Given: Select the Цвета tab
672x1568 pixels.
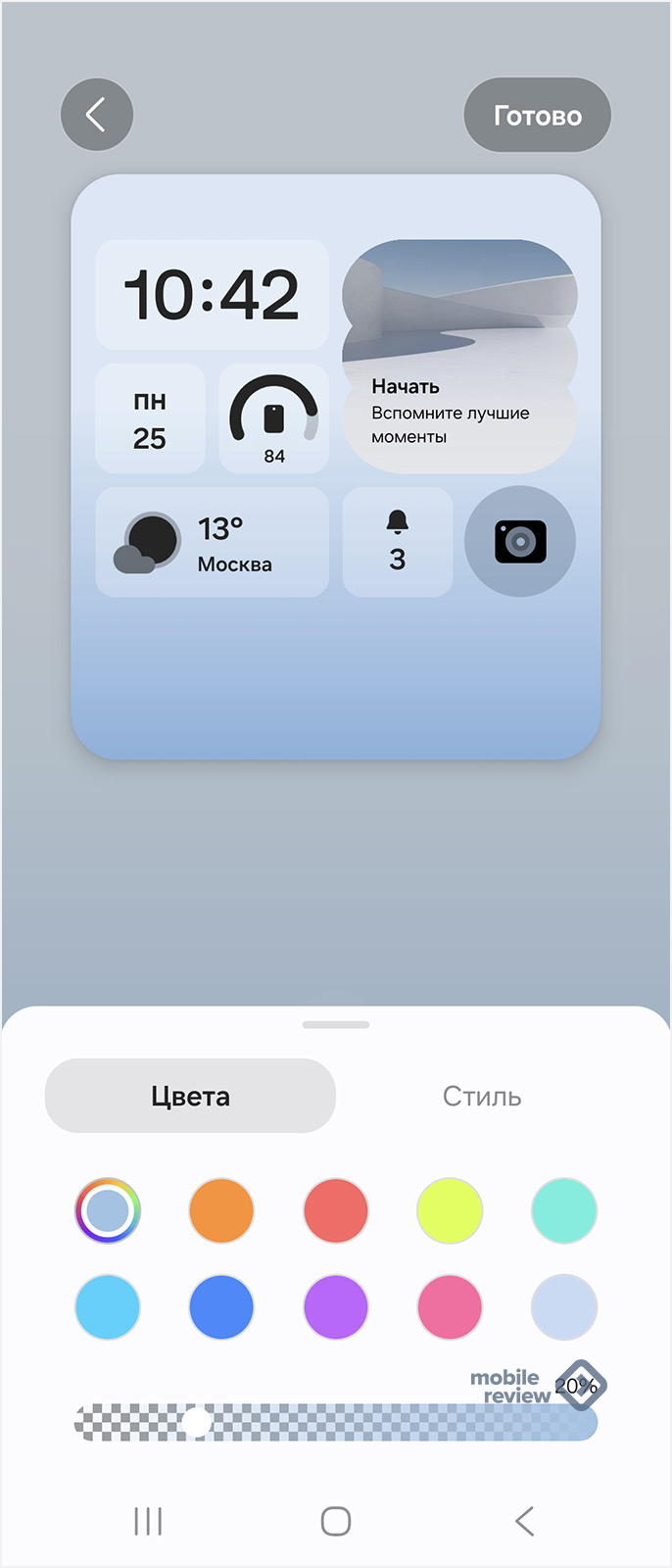Looking at the screenshot, I should [191, 1096].
